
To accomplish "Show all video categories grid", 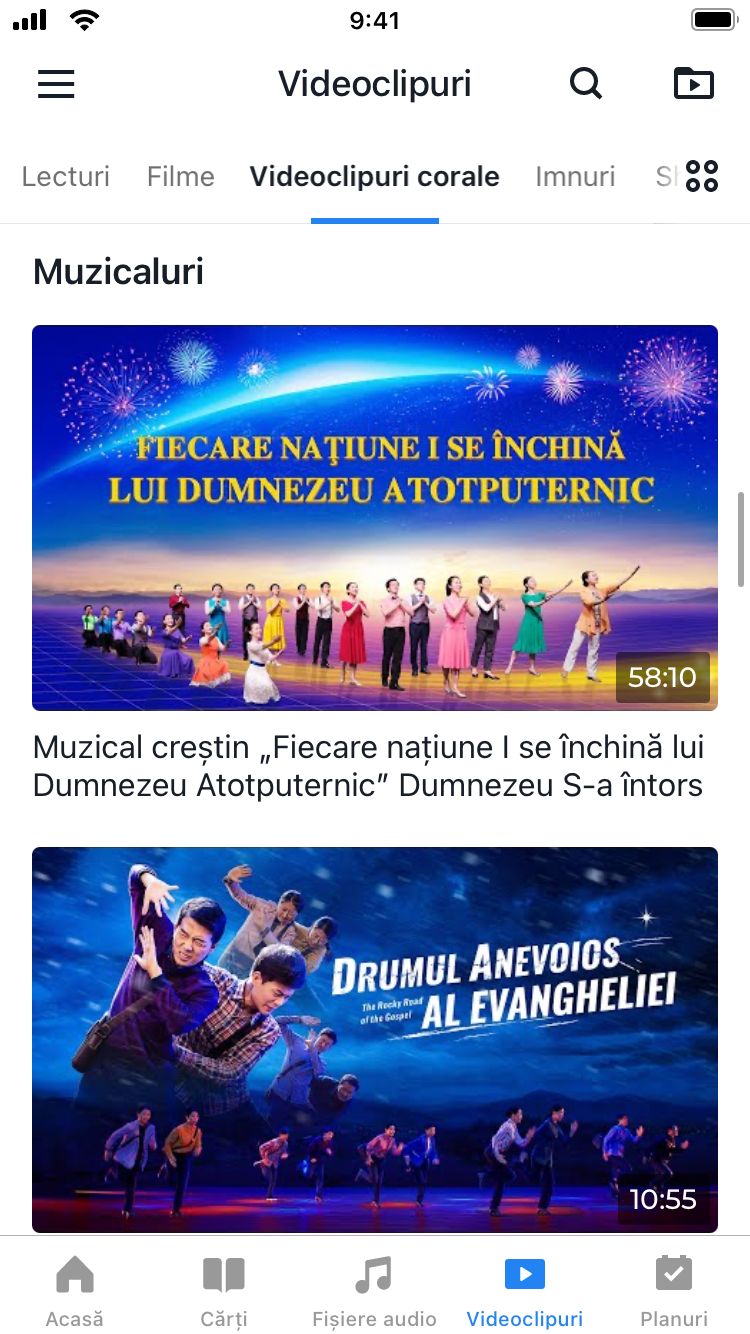I will click(x=702, y=177).
